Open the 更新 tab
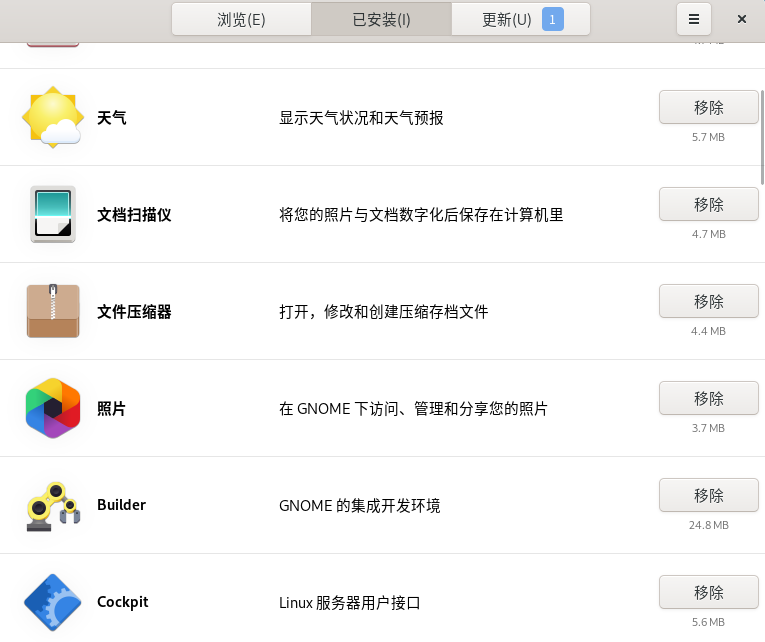The image size is (765, 642). point(520,19)
